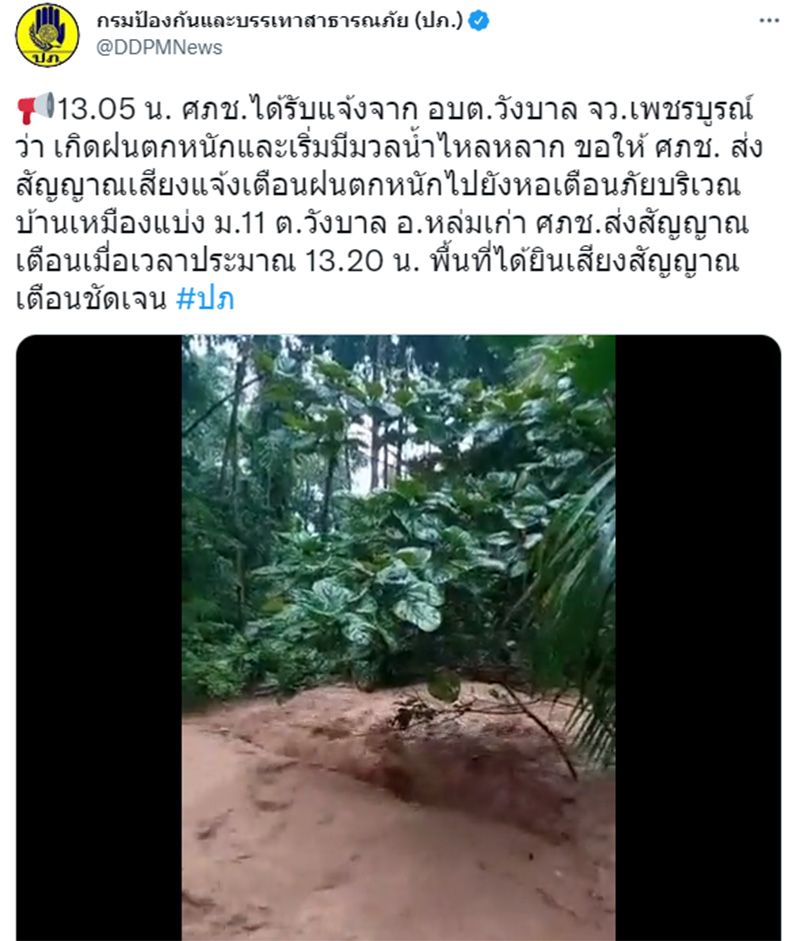Open the #ปภ hashtag
This screenshot has height=941, width=800.
pyautogui.click(x=205, y=299)
